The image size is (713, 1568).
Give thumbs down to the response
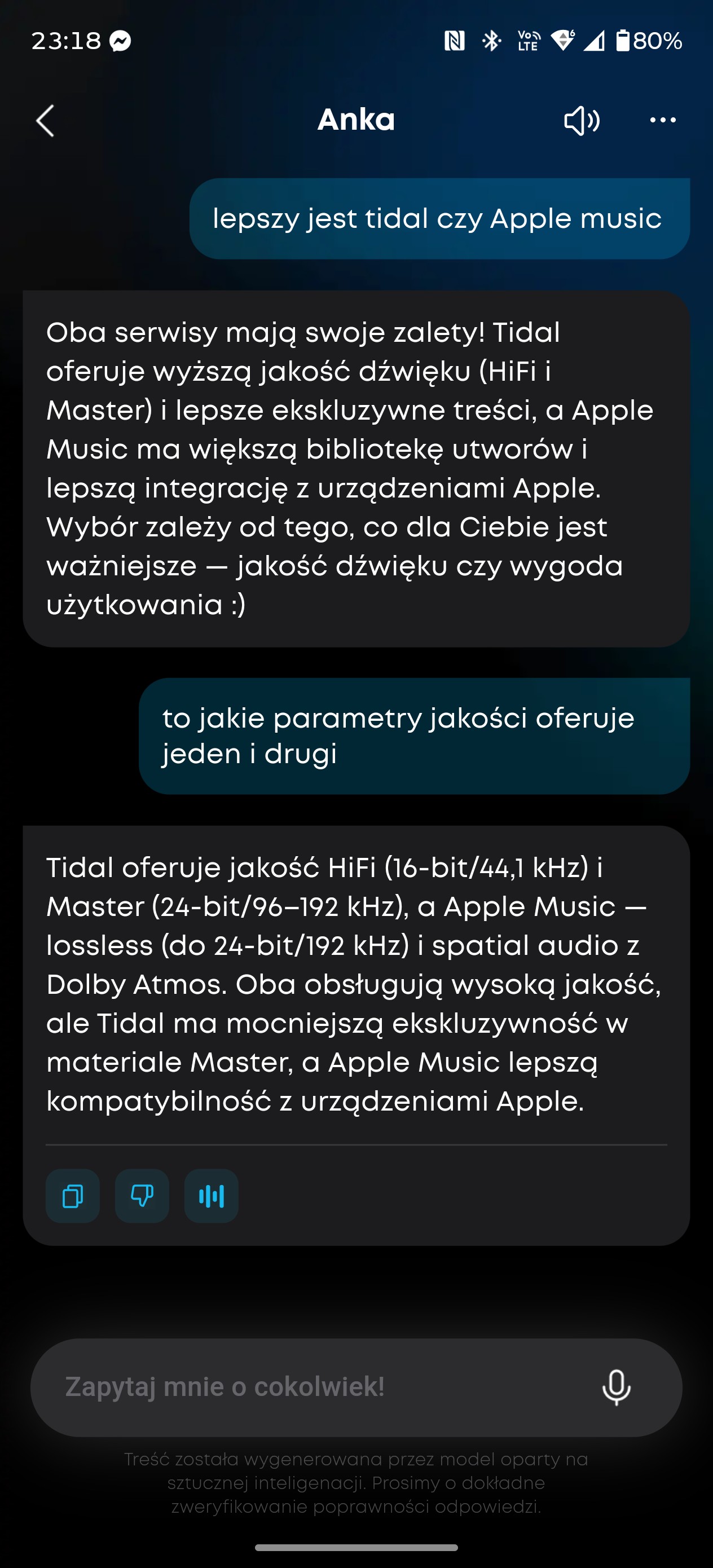142,1196
